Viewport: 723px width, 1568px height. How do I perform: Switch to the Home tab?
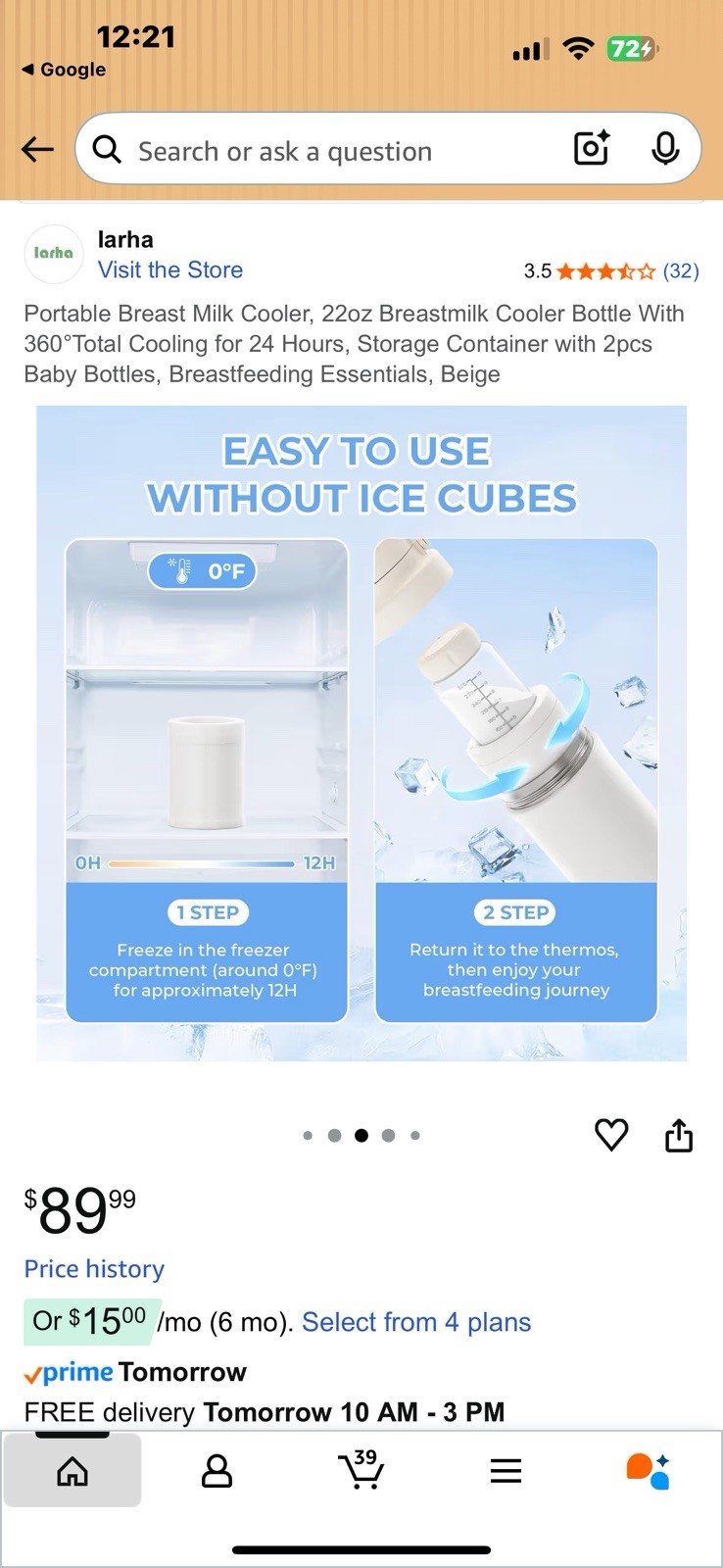click(72, 1470)
